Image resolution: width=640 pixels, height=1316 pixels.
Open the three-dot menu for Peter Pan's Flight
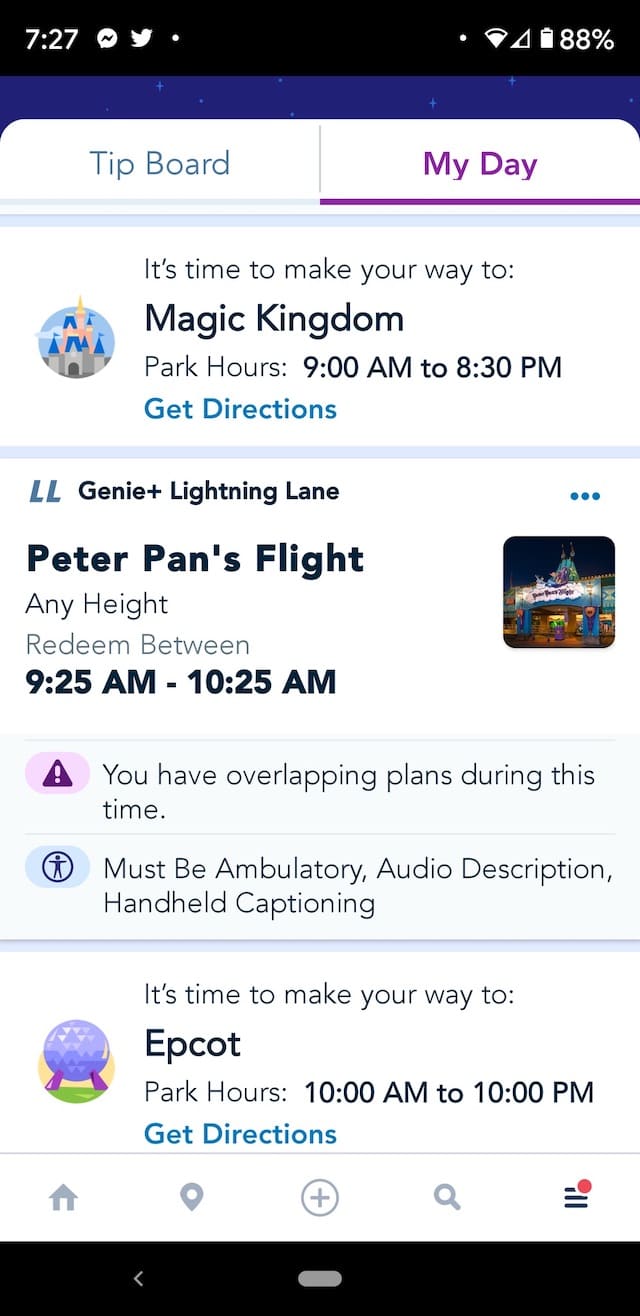(585, 496)
